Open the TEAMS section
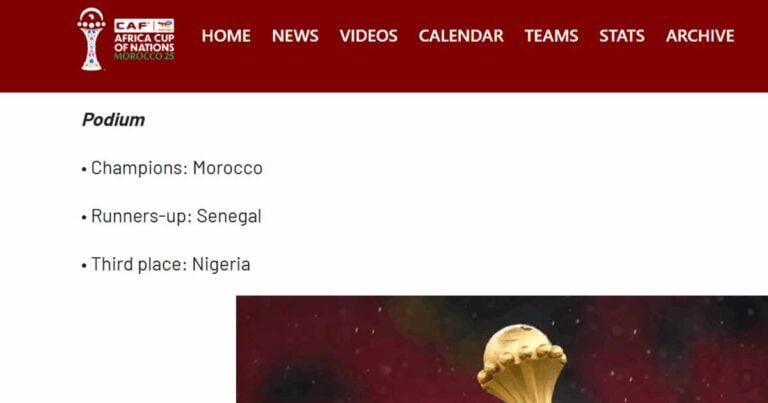This screenshot has width=768, height=403. [x=551, y=36]
